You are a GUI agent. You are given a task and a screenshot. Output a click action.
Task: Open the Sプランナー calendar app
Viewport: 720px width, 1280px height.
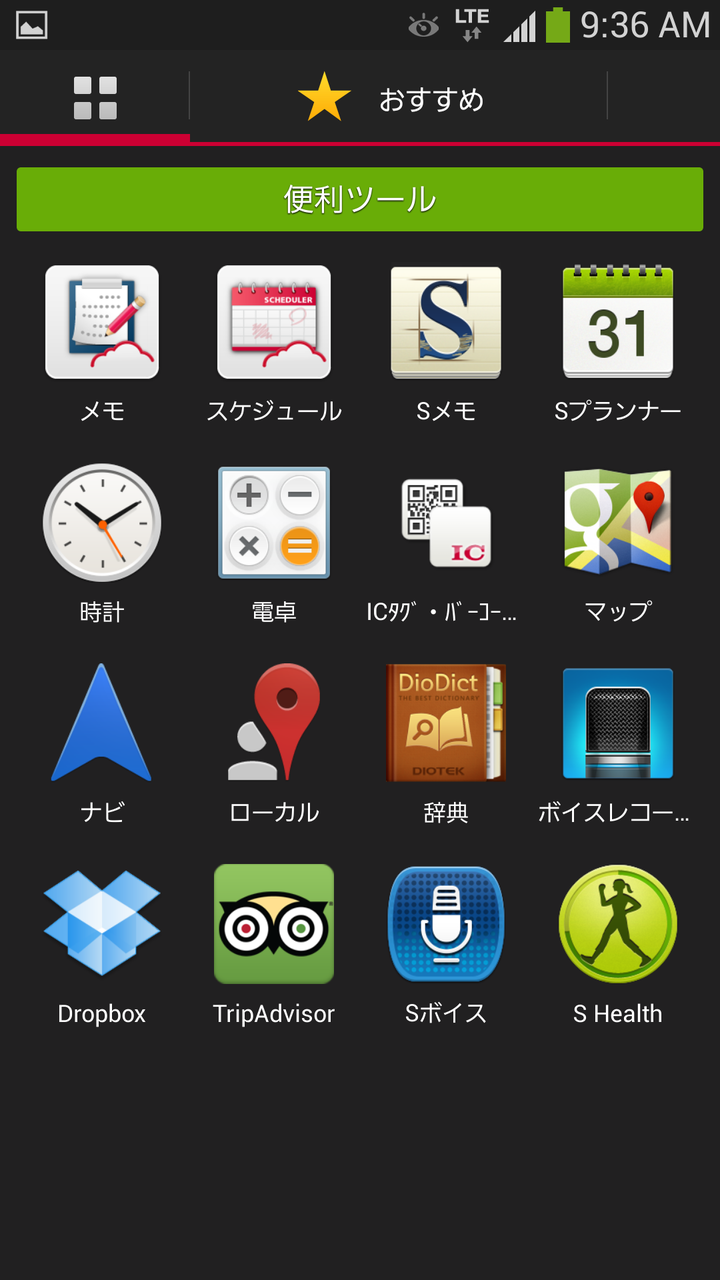(618, 323)
